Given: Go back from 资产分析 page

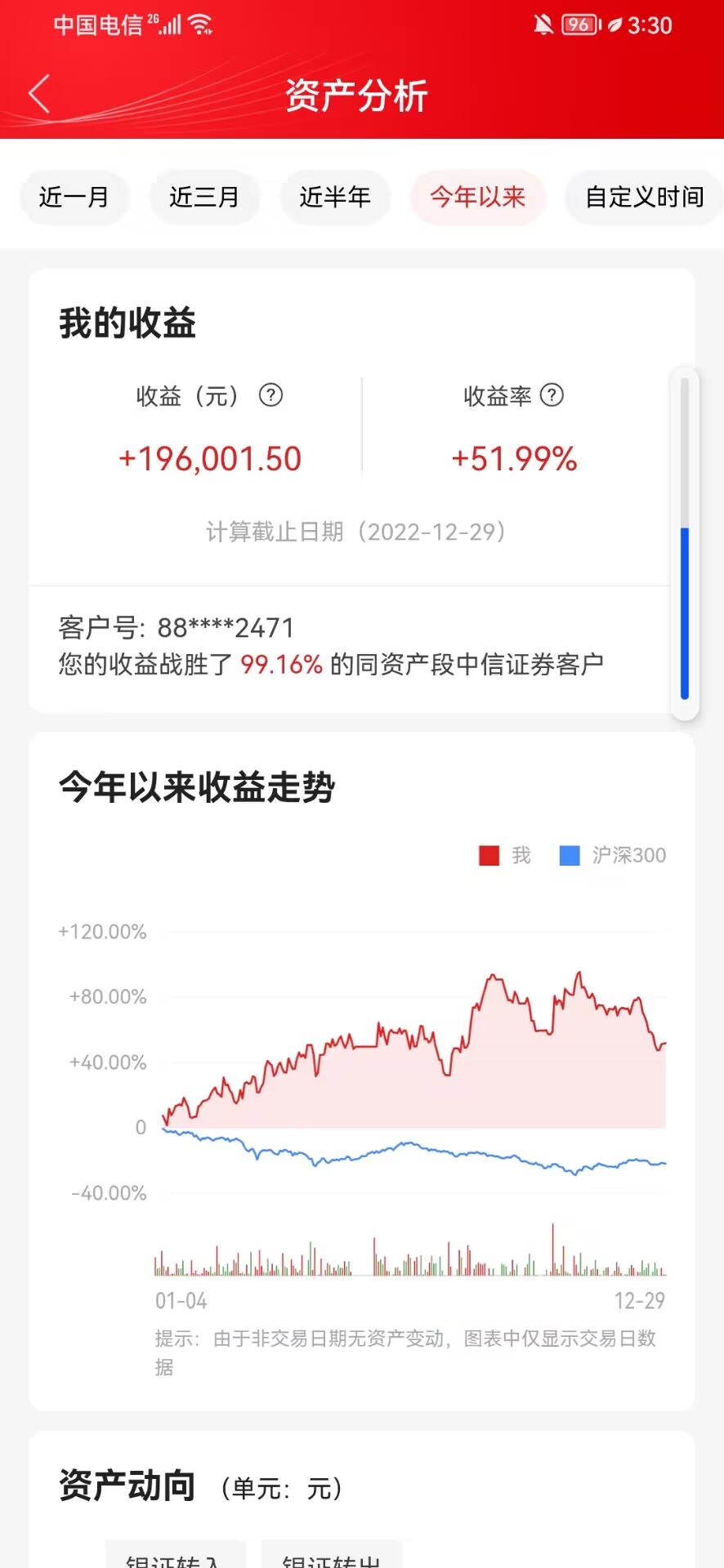Looking at the screenshot, I should 39,94.
